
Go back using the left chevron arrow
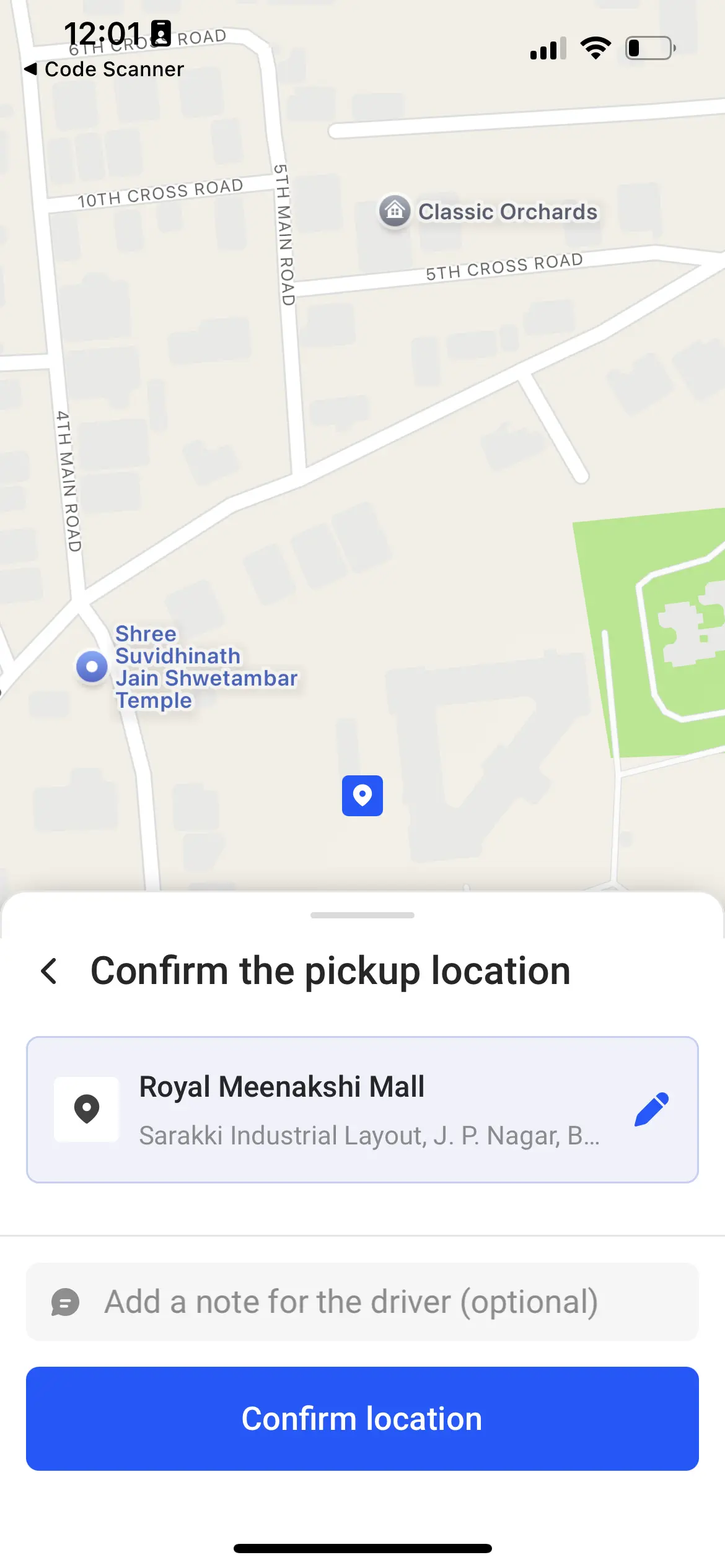coord(48,970)
